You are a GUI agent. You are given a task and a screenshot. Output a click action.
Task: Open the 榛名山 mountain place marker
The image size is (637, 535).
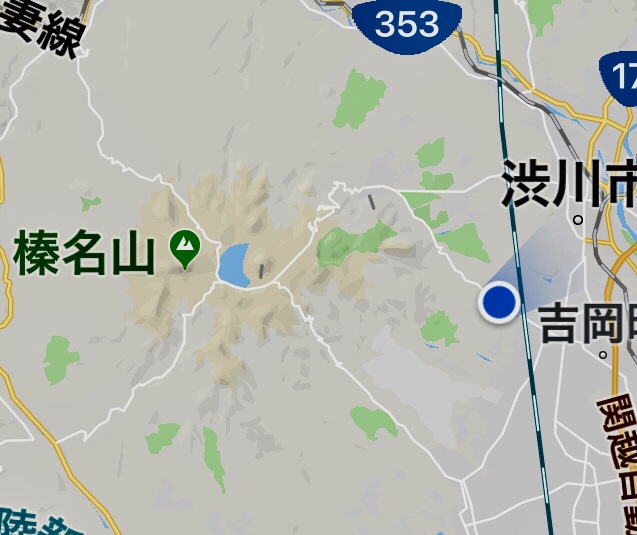coord(184,246)
